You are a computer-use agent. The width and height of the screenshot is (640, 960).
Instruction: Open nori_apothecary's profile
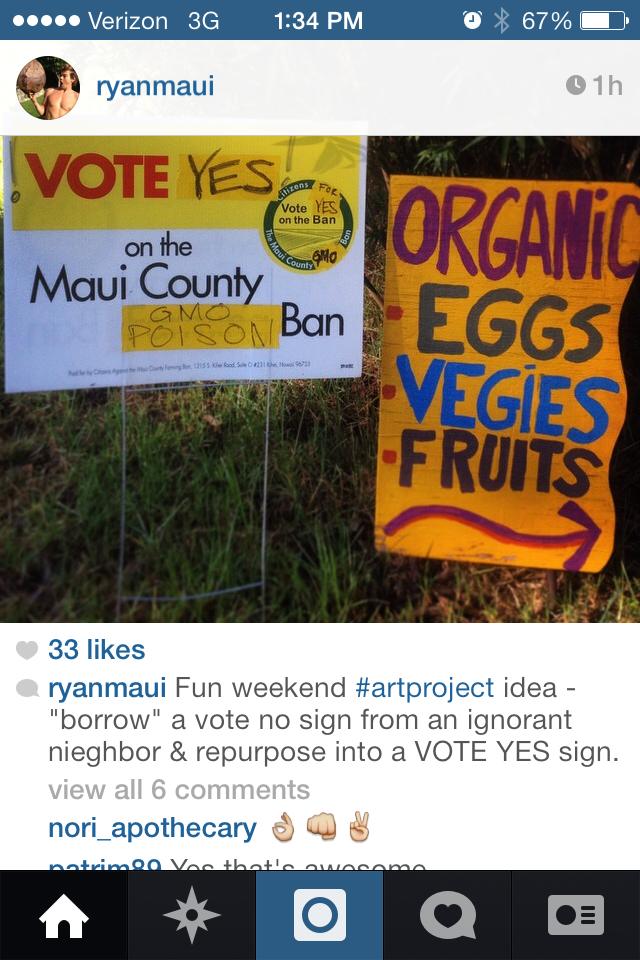pyautogui.click(x=152, y=828)
